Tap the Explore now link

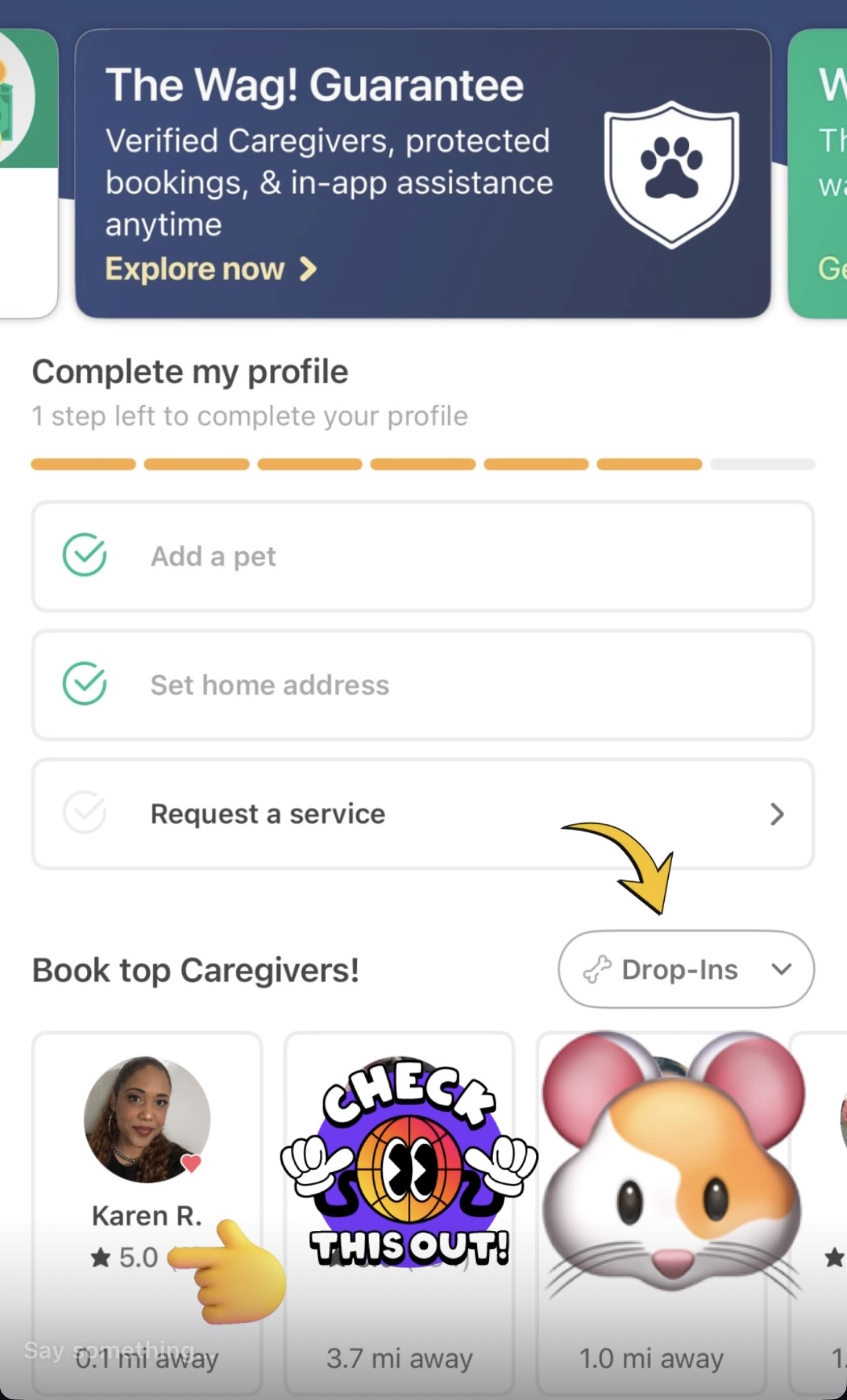click(195, 269)
